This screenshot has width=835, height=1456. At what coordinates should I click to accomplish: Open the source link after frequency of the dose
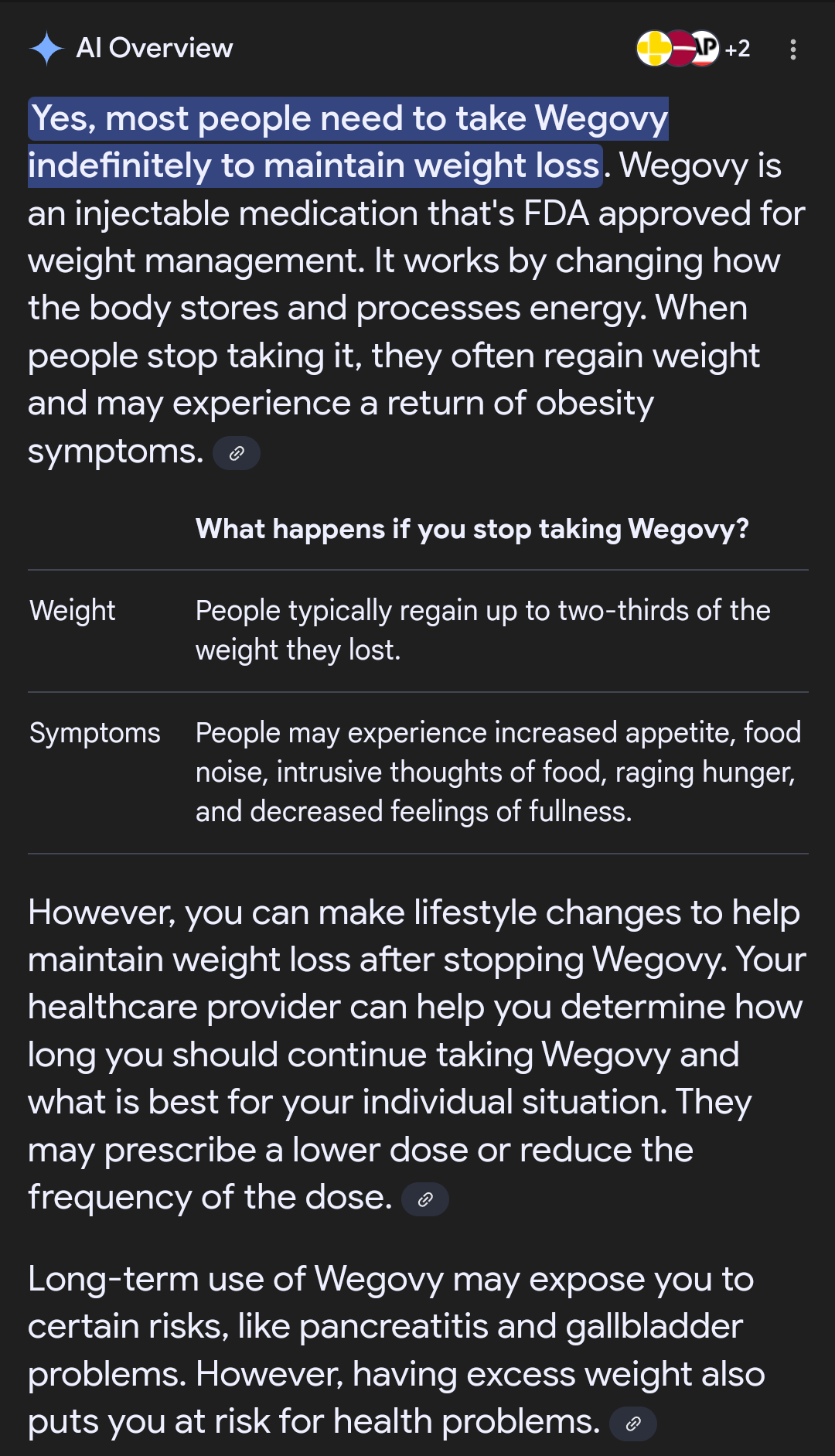click(425, 1199)
